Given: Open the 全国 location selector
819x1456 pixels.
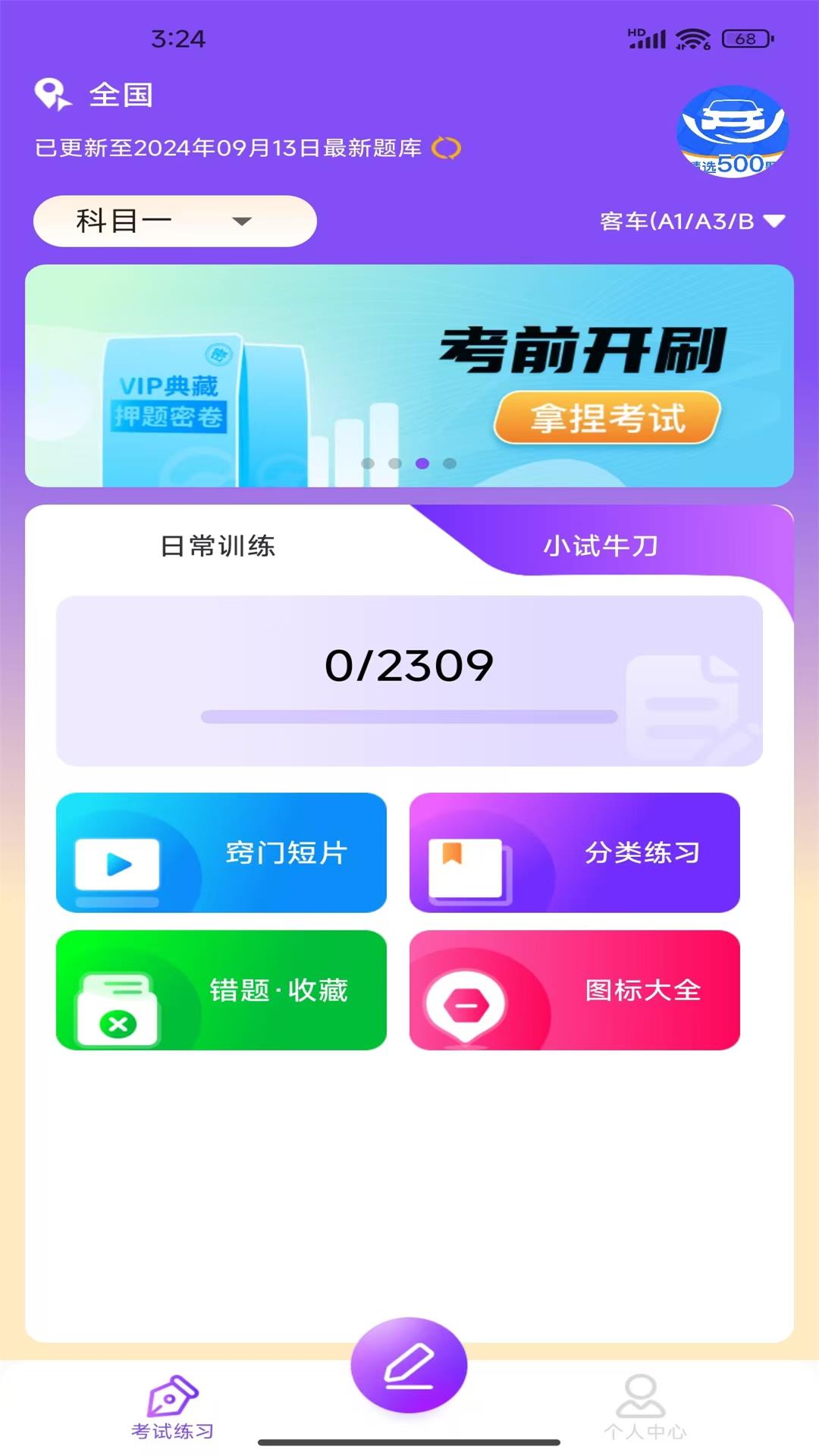Looking at the screenshot, I should [x=95, y=96].
